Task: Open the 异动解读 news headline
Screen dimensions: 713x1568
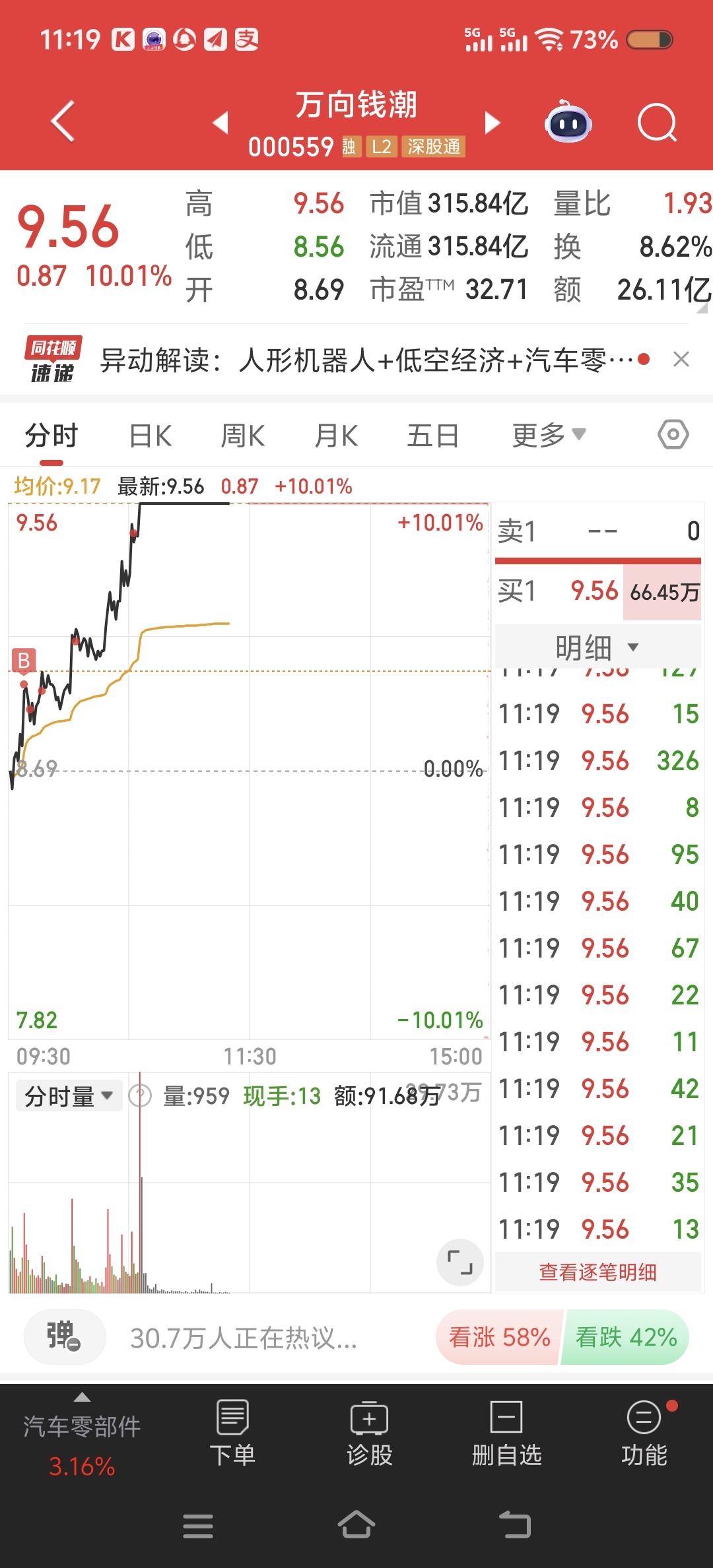Action: 366,360
